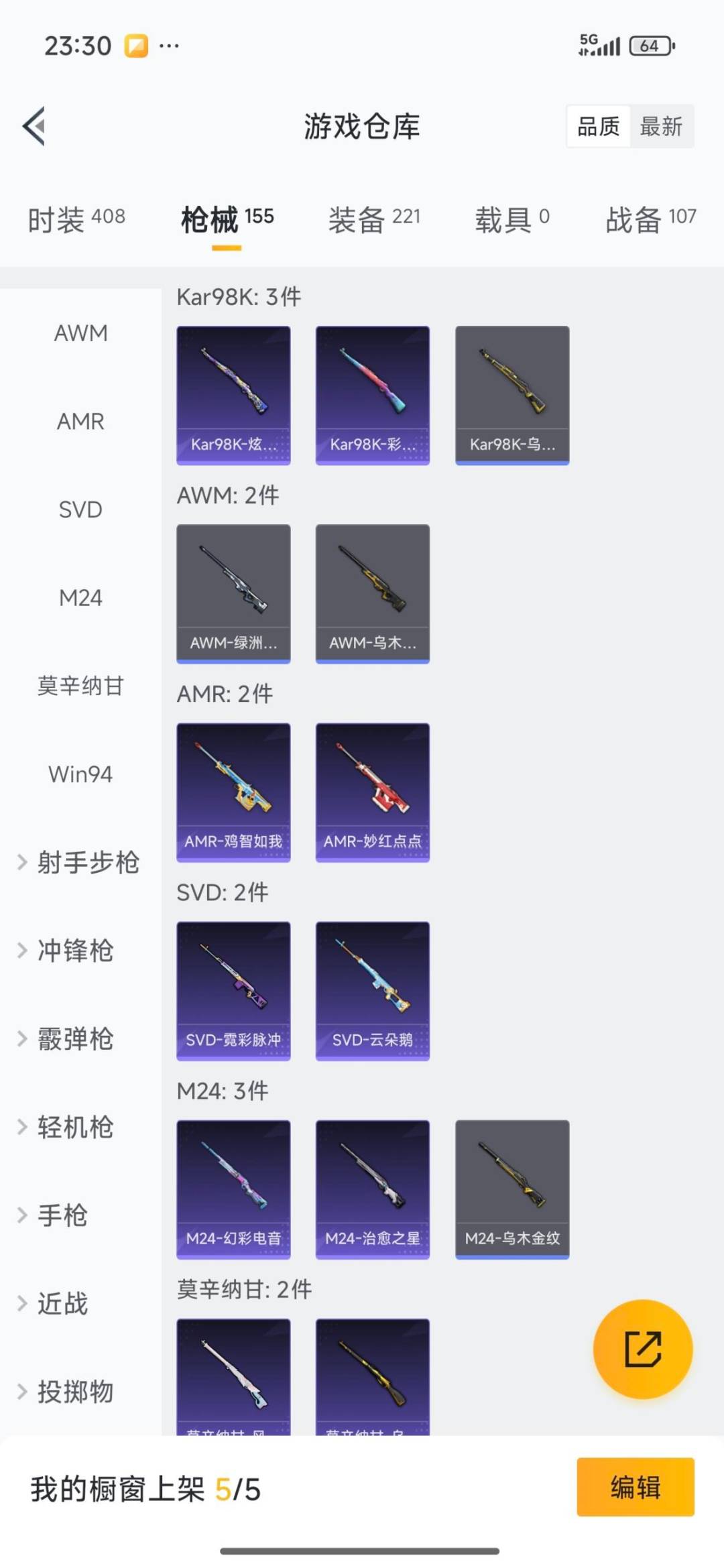The image size is (724, 1568).
Task: Open the orange share/export floating button
Action: pyautogui.click(x=642, y=1351)
